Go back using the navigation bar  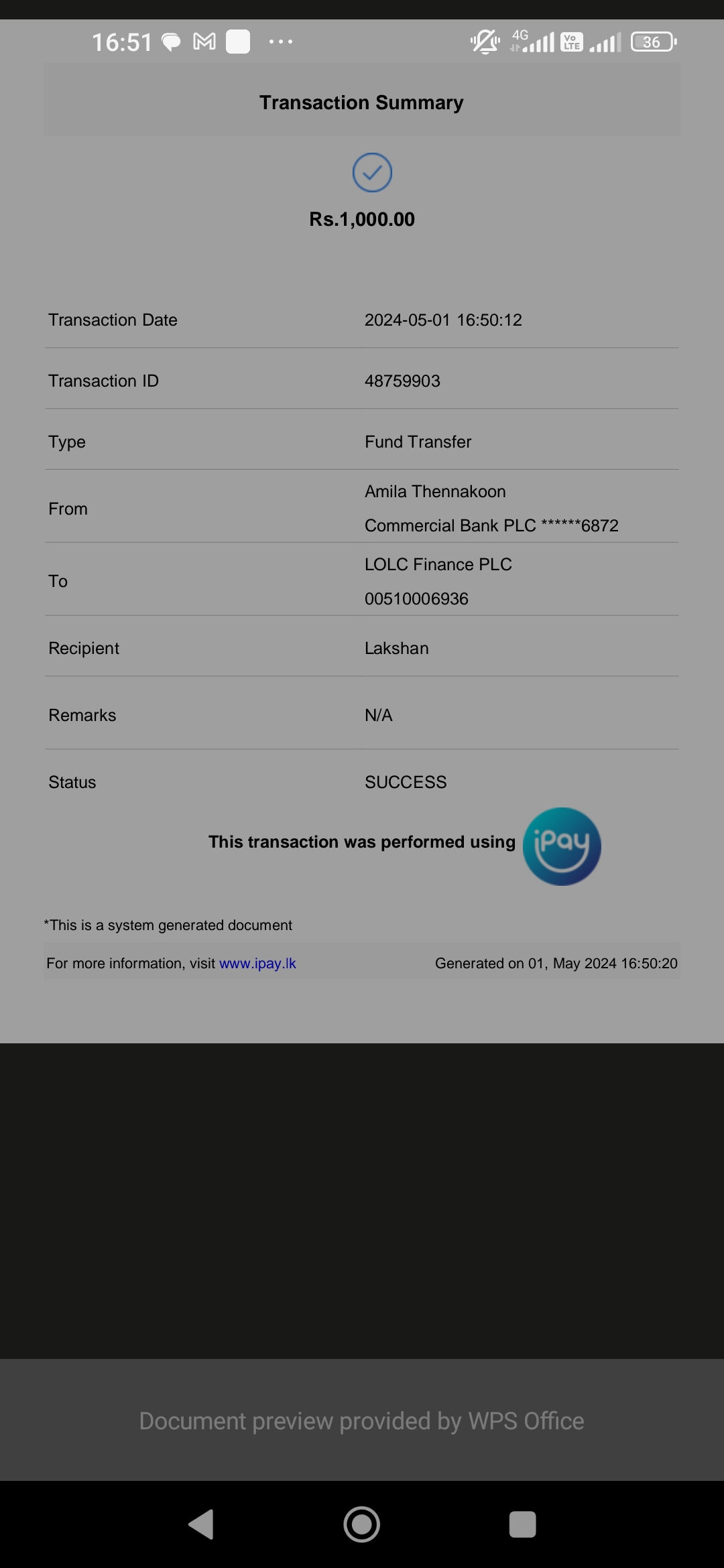click(201, 1524)
